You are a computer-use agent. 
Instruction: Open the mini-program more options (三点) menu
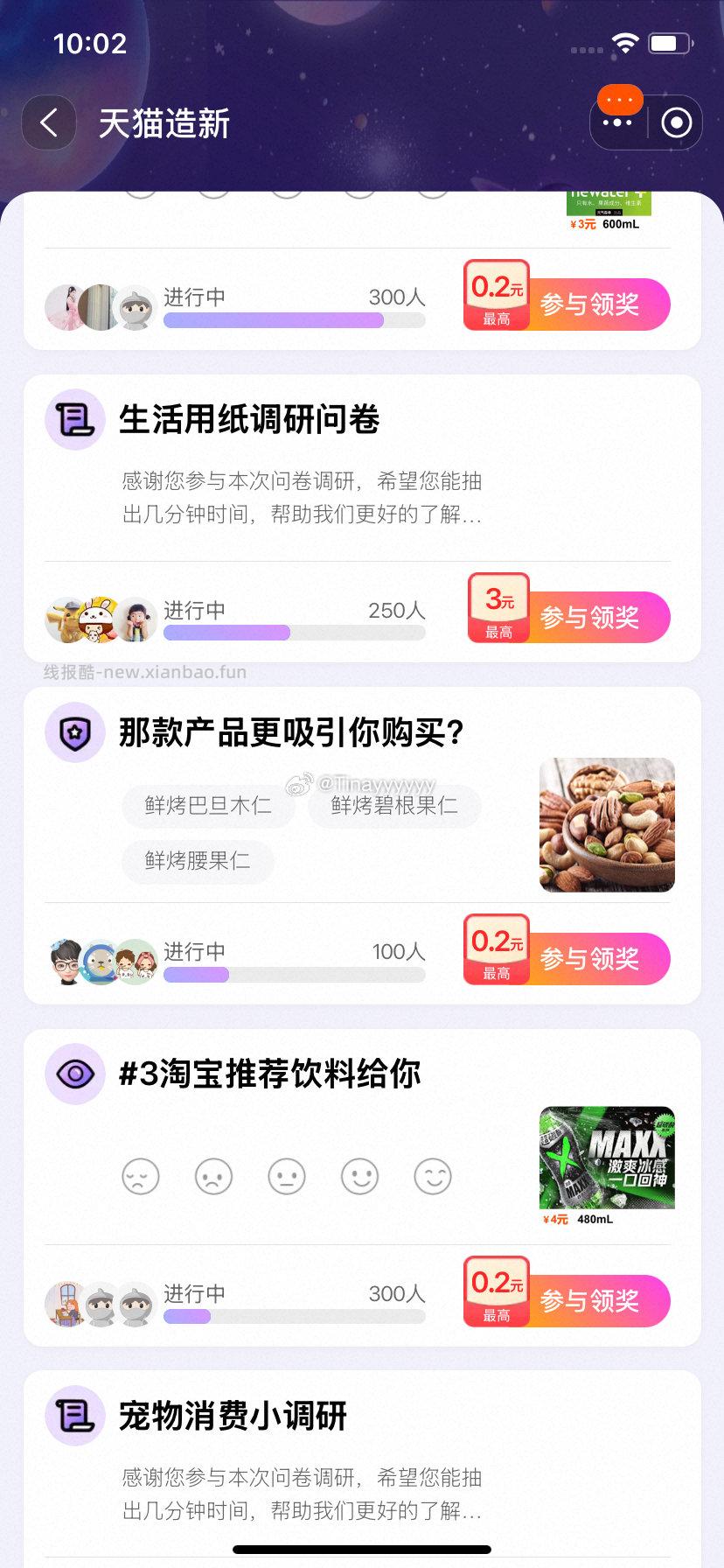617,121
